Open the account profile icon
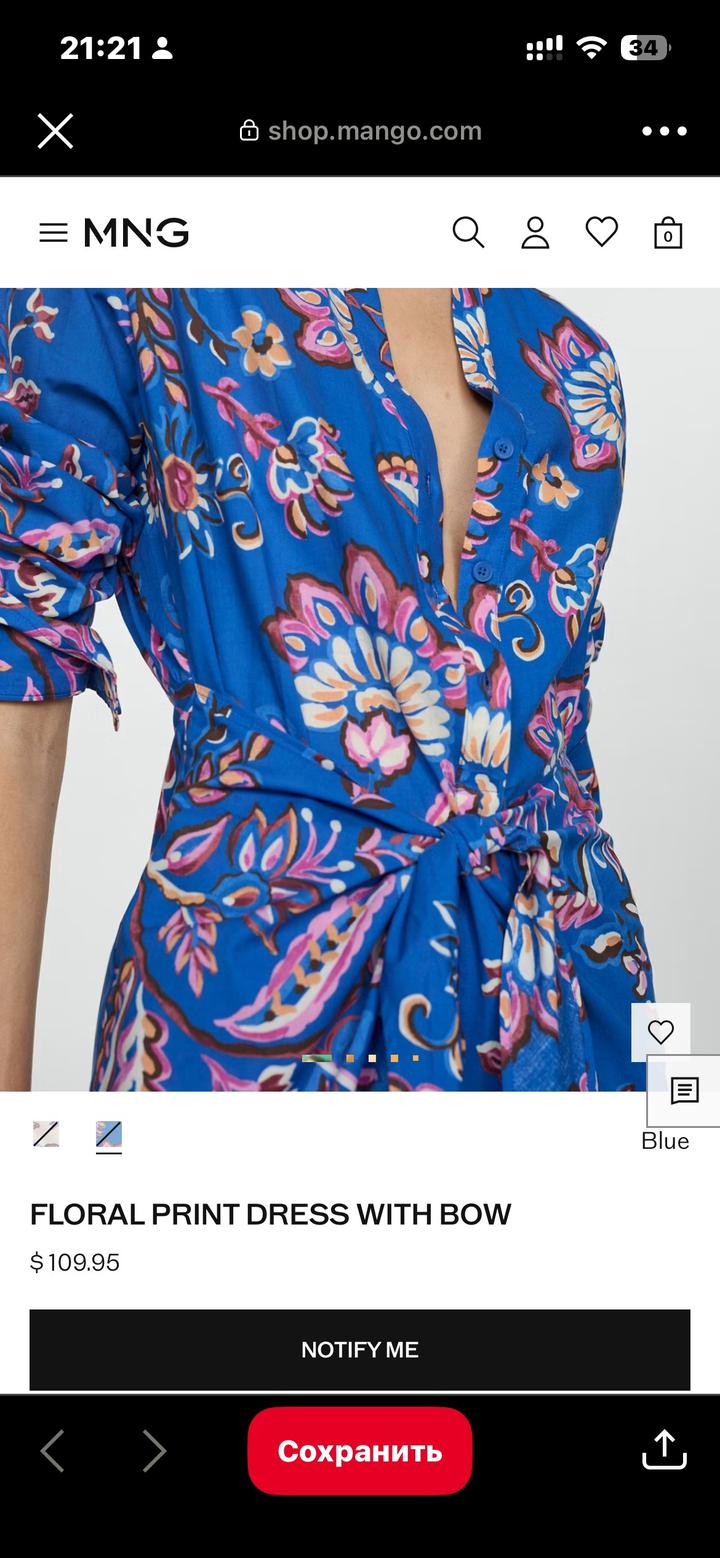The height and width of the screenshot is (1558, 720). [535, 233]
